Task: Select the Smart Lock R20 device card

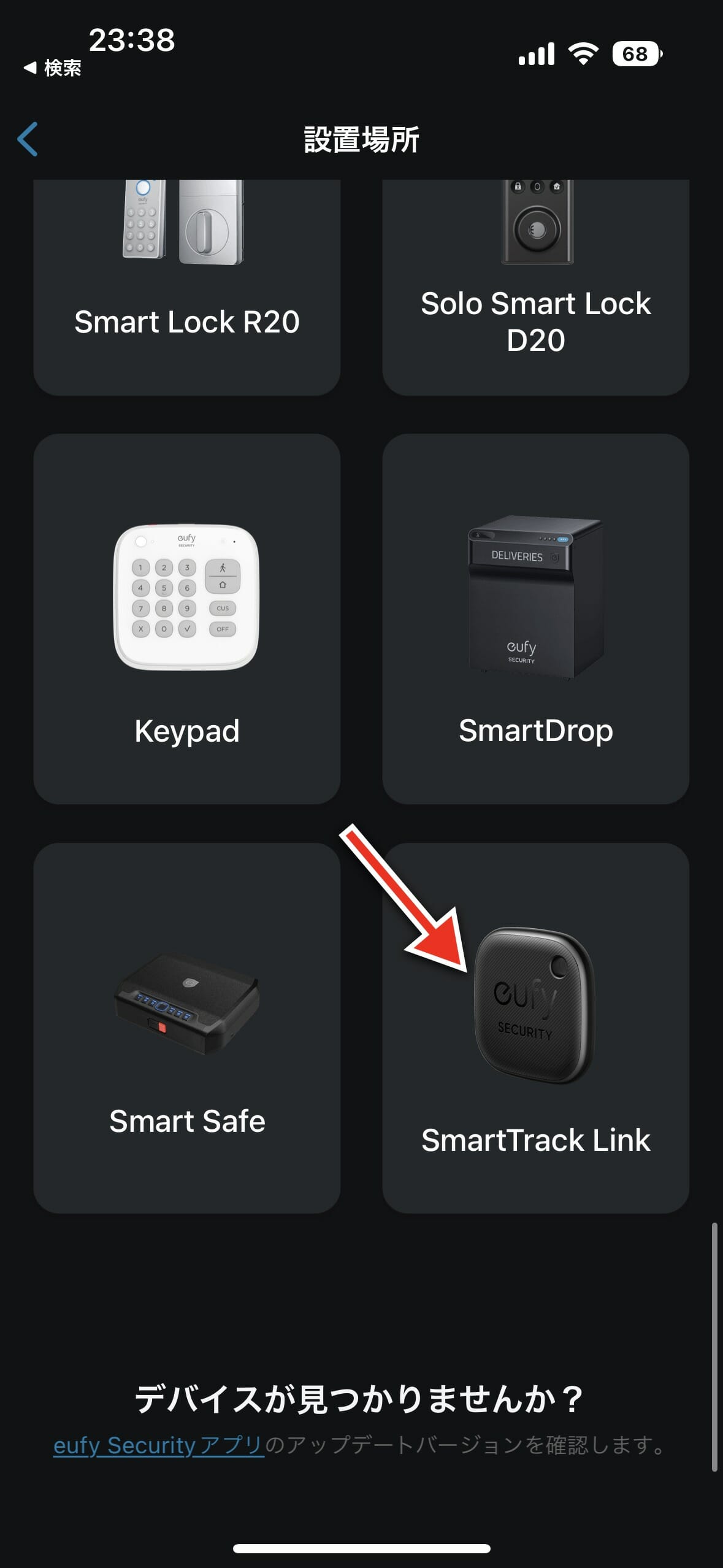Action: coord(186,288)
